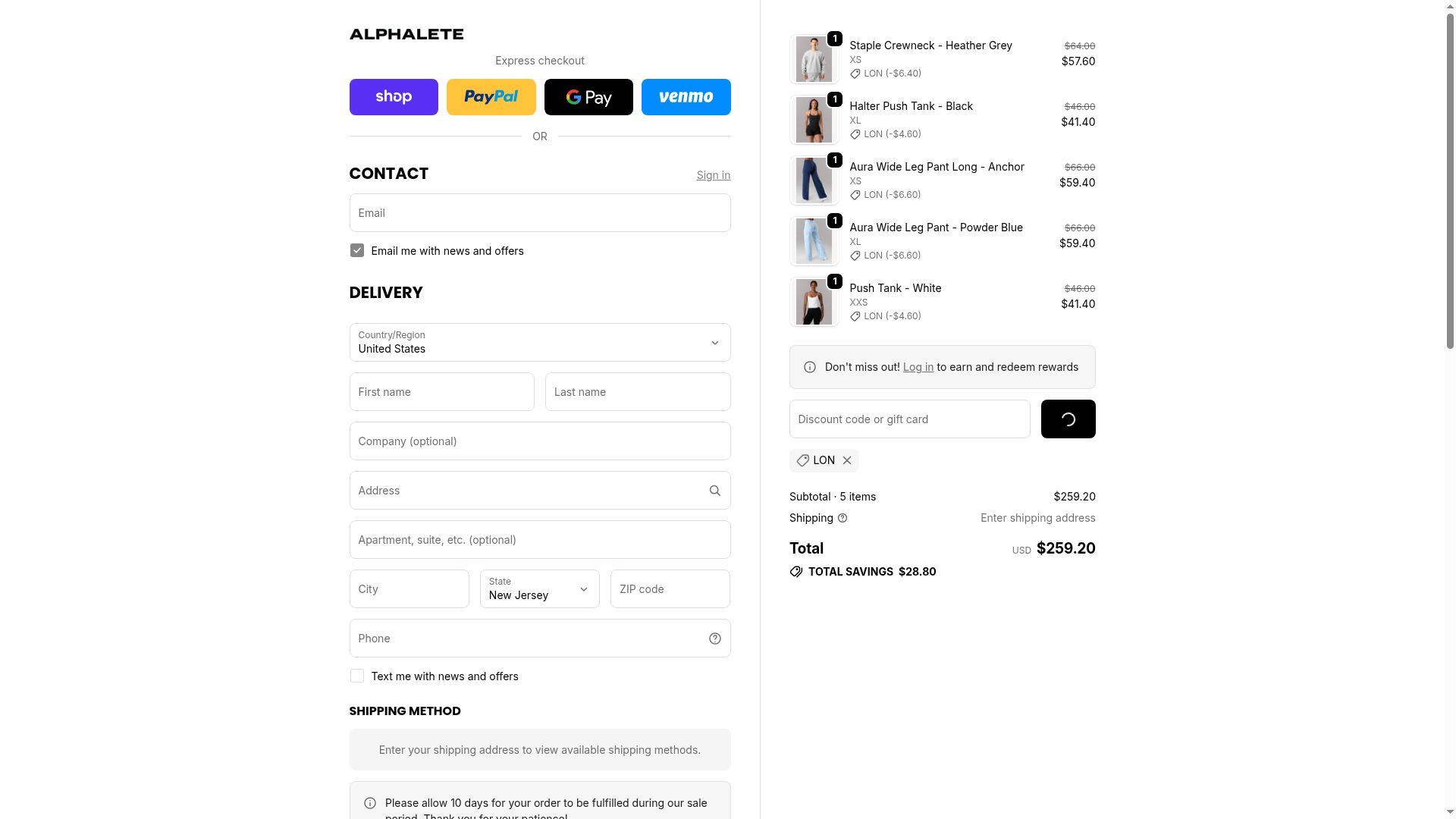Pay with Shop Pay express checkout
Image resolution: width=1456 pixels, height=819 pixels.
click(394, 97)
